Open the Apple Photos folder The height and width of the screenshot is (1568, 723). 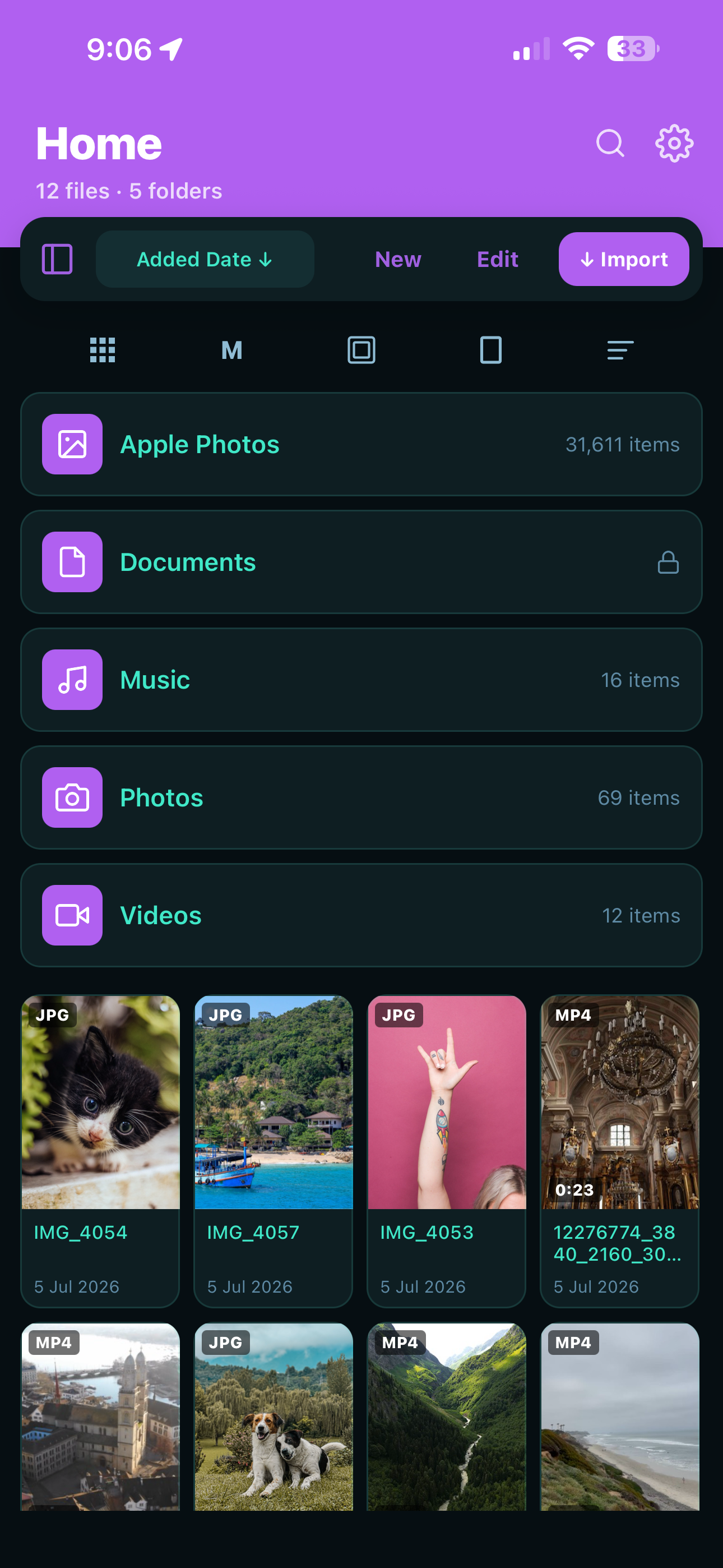(x=361, y=444)
